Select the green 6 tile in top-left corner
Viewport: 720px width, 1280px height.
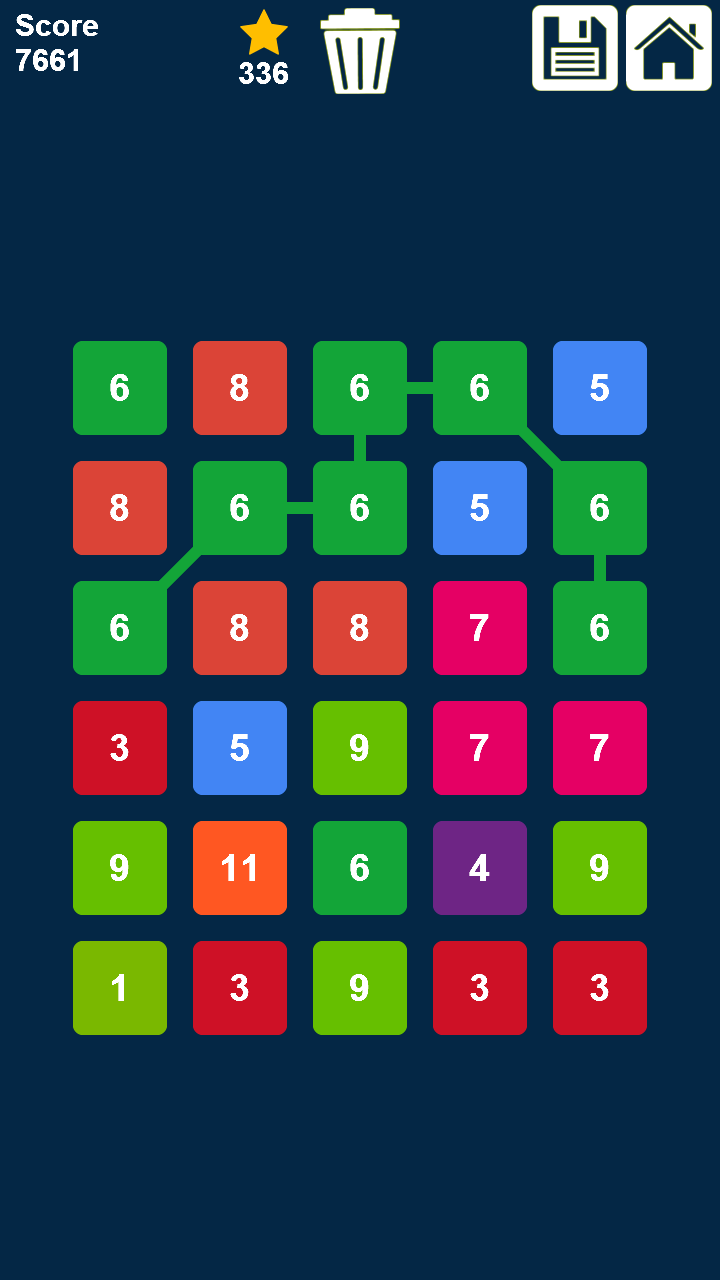(x=120, y=388)
